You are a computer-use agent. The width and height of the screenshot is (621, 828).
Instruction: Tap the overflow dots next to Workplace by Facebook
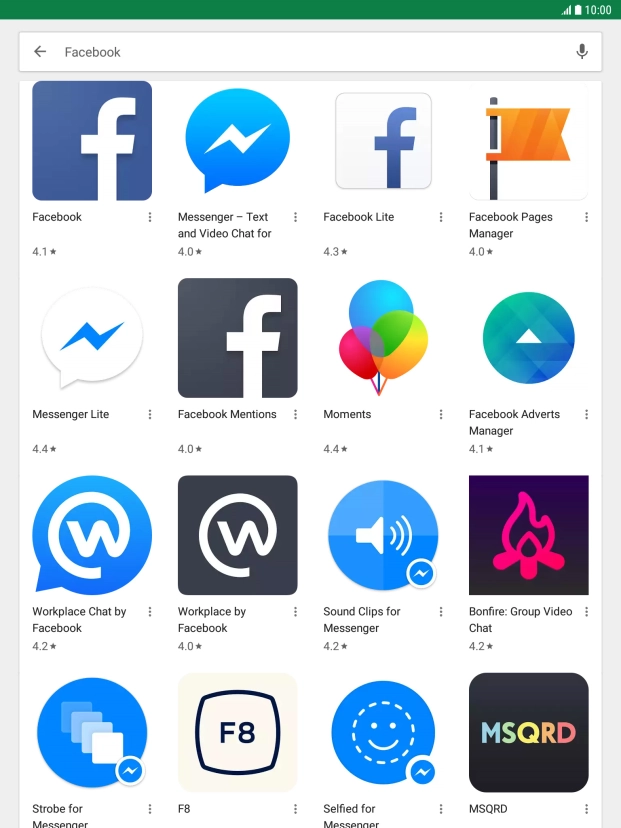pos(295,611)
